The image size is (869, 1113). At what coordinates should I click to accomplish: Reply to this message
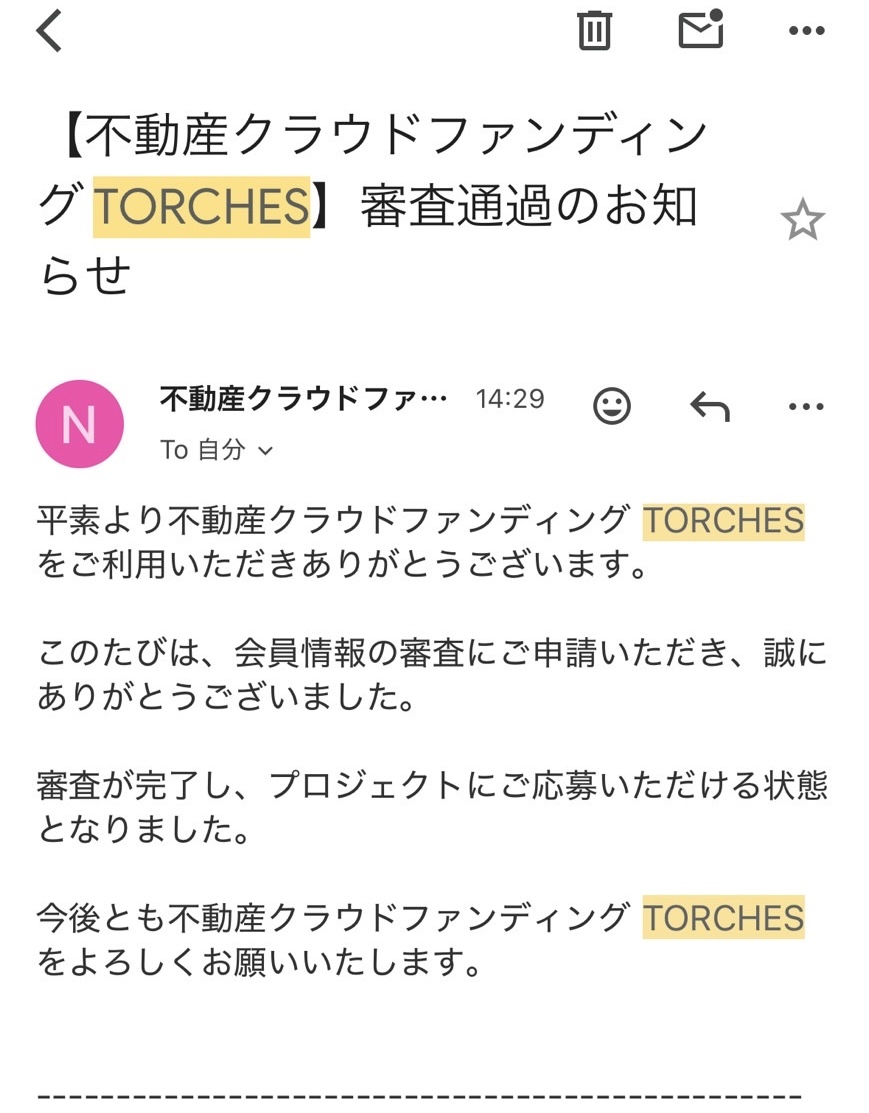(x=710, y=406)
